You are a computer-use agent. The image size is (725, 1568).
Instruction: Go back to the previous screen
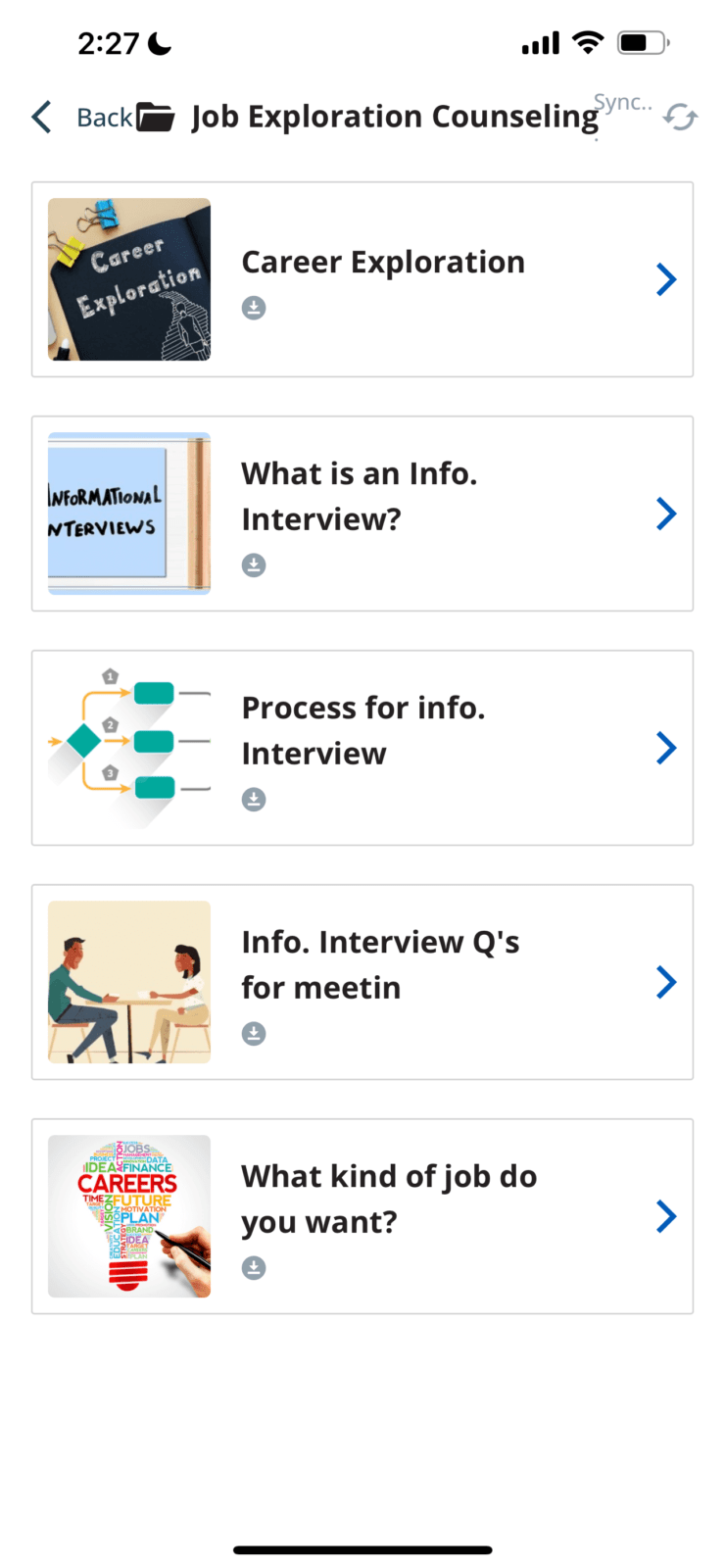click(x=80, y=118)
